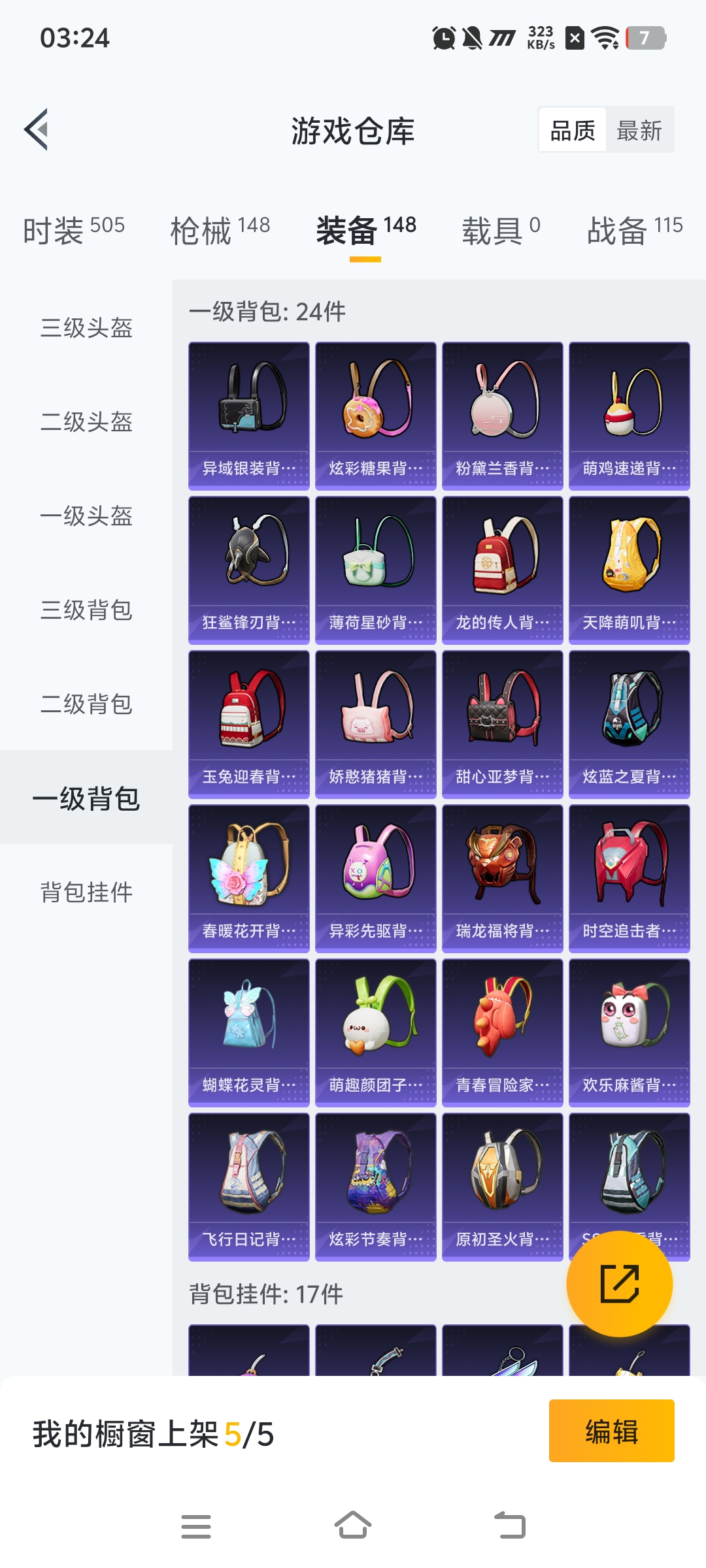Go to the system home screen
Screen dimensions: 706x1568
pos(353,1526)
